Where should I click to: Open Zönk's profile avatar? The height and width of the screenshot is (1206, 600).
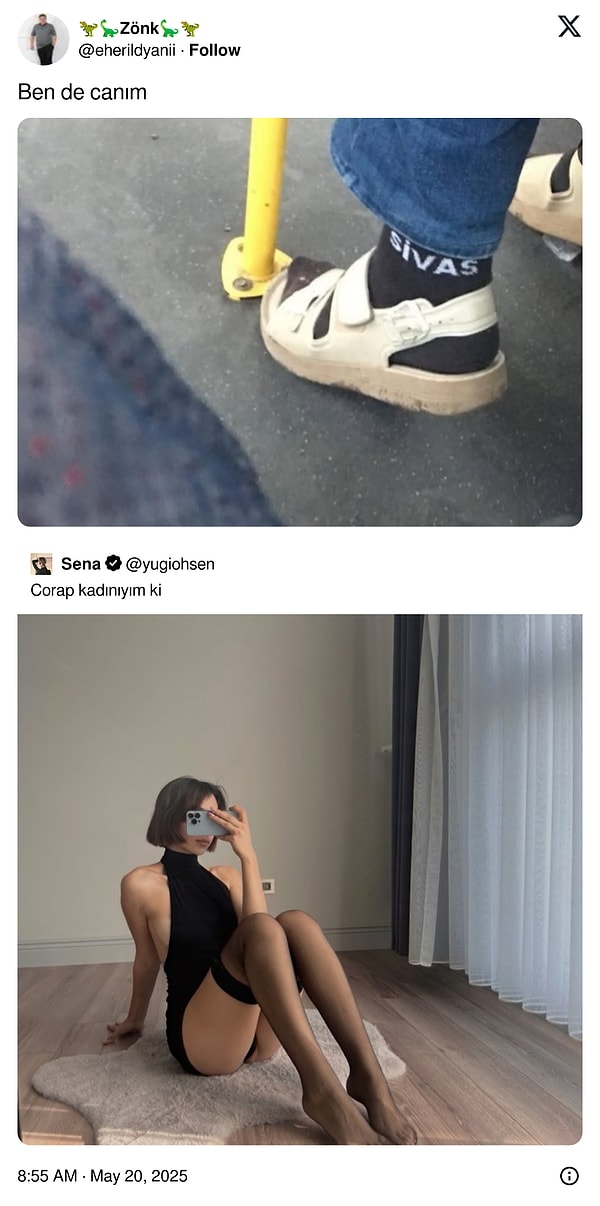click(43, 39)
